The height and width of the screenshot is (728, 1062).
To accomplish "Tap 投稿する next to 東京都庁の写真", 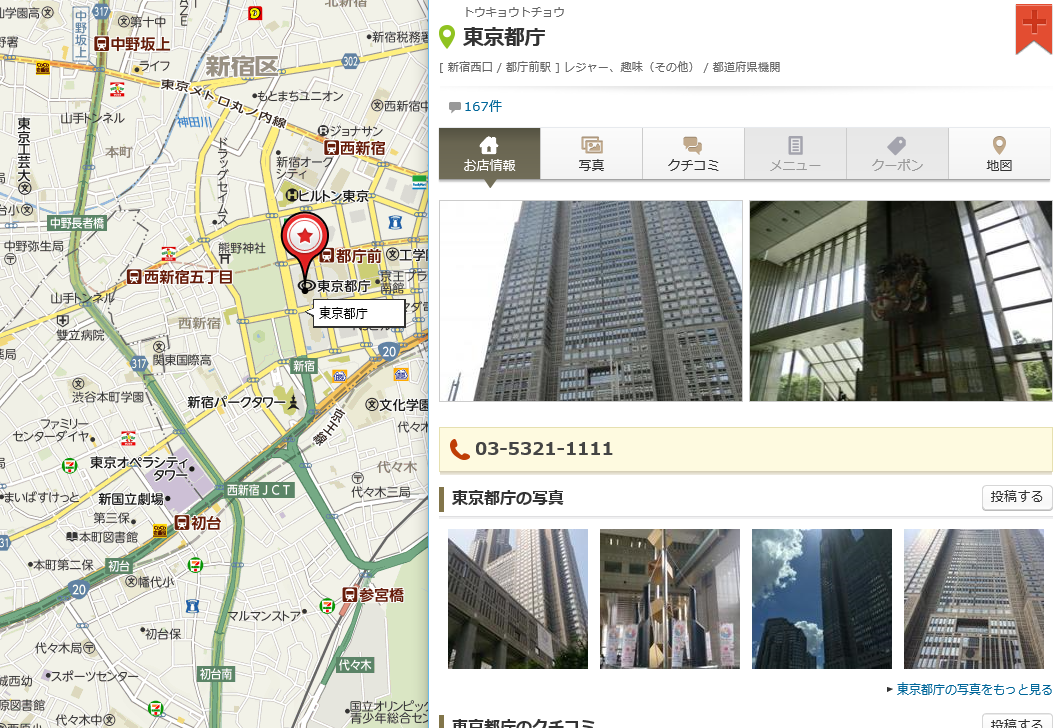I will 1016,497.
